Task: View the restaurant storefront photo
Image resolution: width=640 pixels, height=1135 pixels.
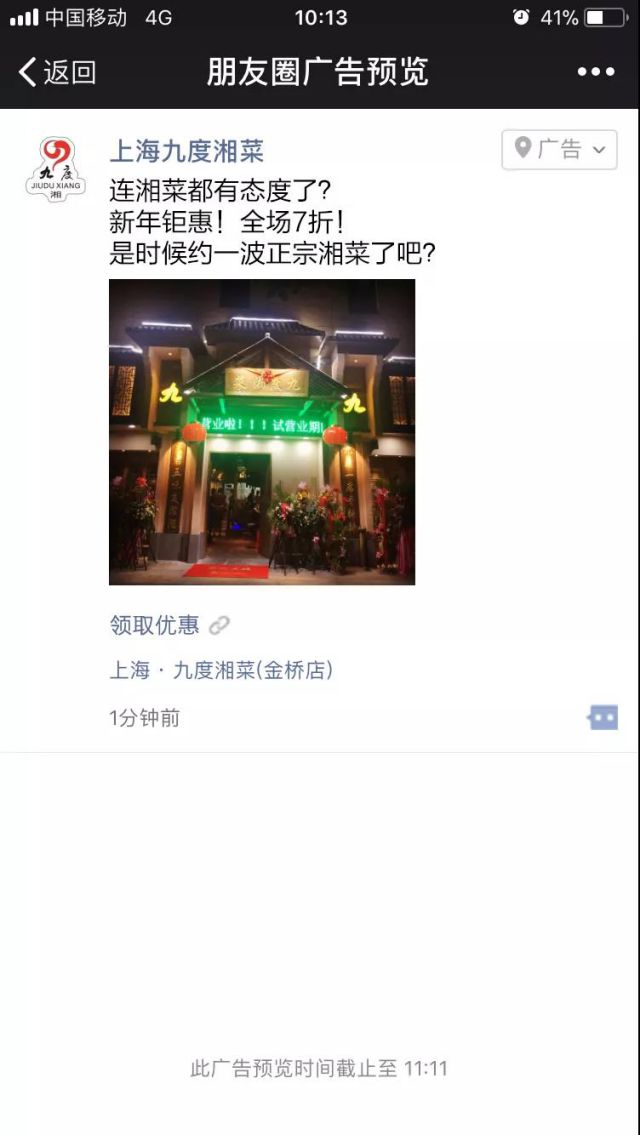Action: (x=262, y=432)
